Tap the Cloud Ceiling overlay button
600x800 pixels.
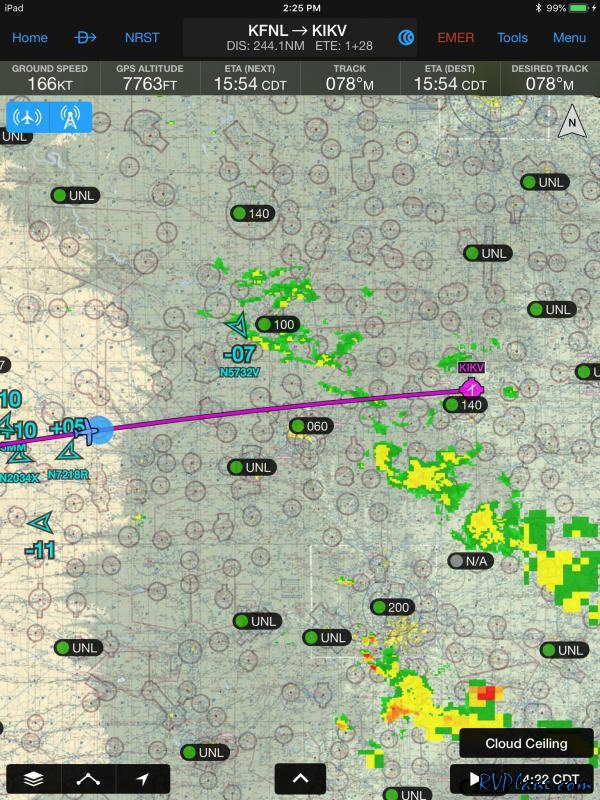(526, 744)
